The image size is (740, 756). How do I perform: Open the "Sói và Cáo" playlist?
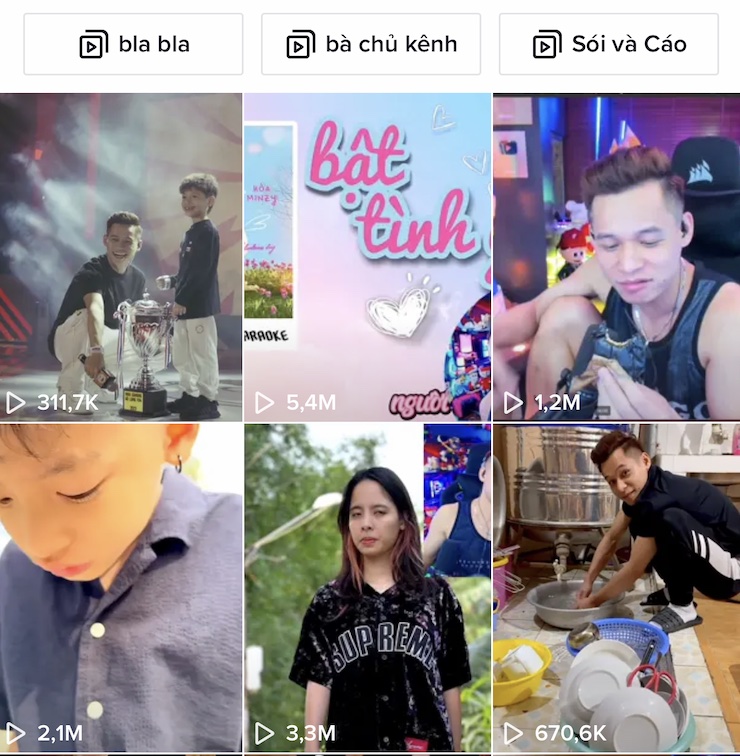coord(609,44)
